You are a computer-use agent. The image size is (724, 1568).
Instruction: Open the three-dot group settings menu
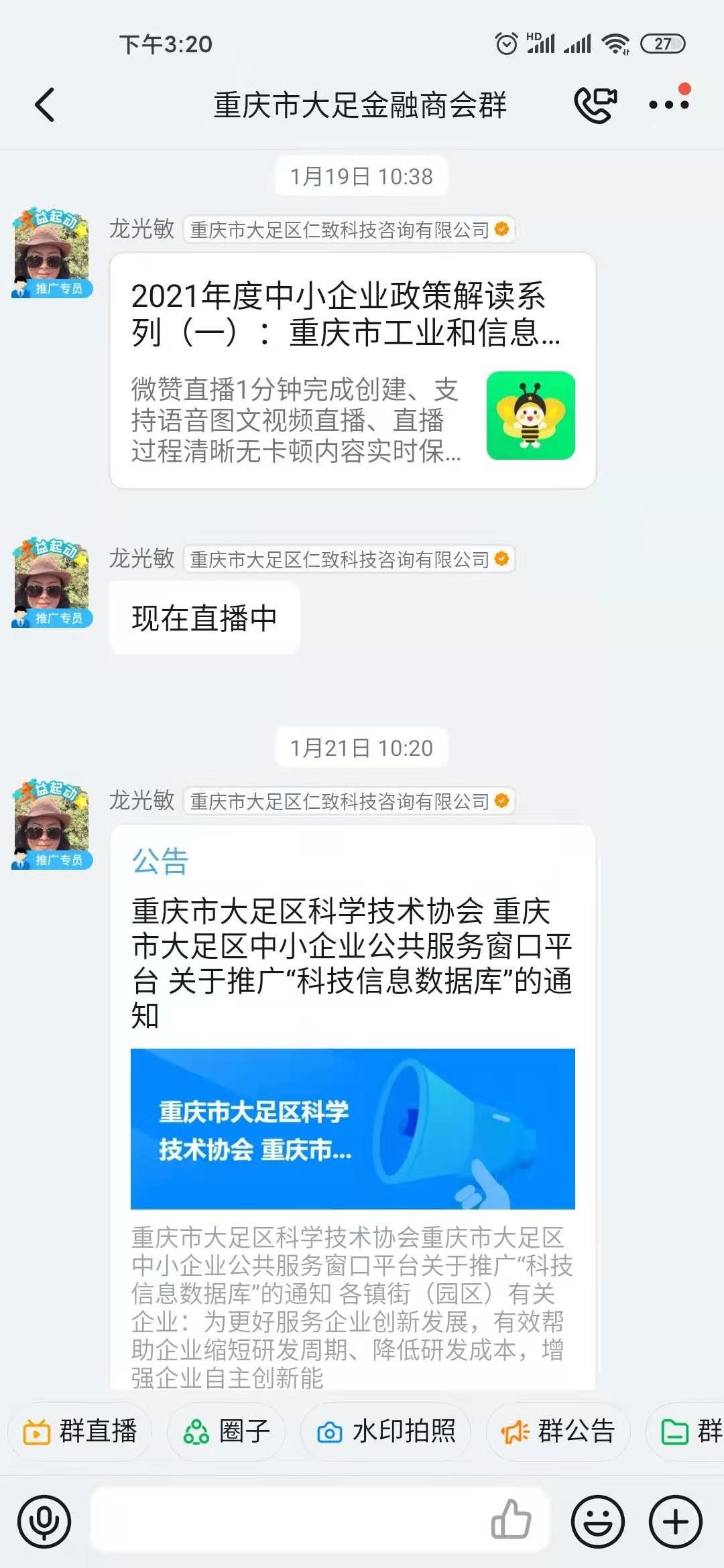coord(668,105)
